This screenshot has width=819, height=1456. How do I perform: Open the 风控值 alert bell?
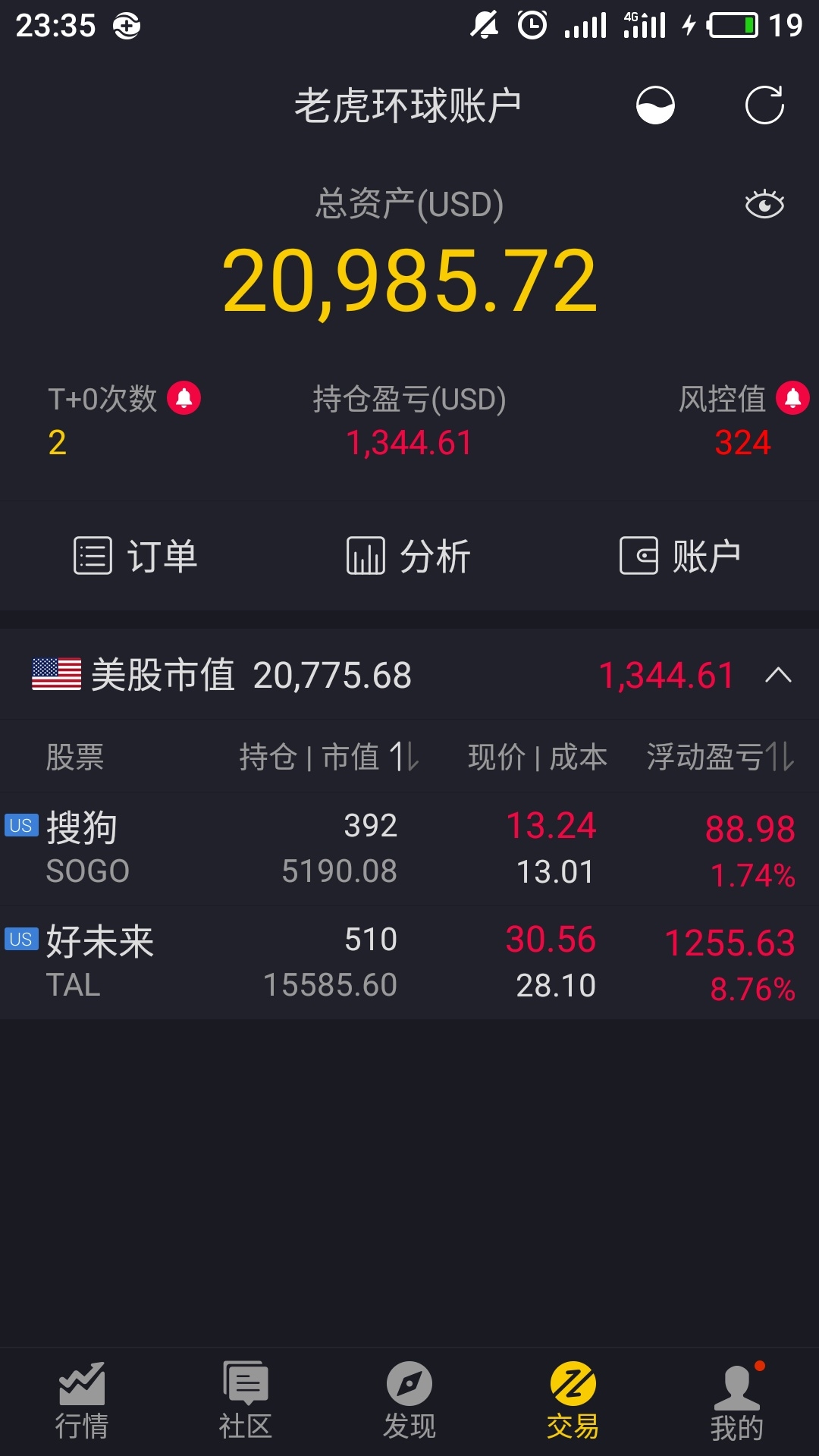point(793,398)
